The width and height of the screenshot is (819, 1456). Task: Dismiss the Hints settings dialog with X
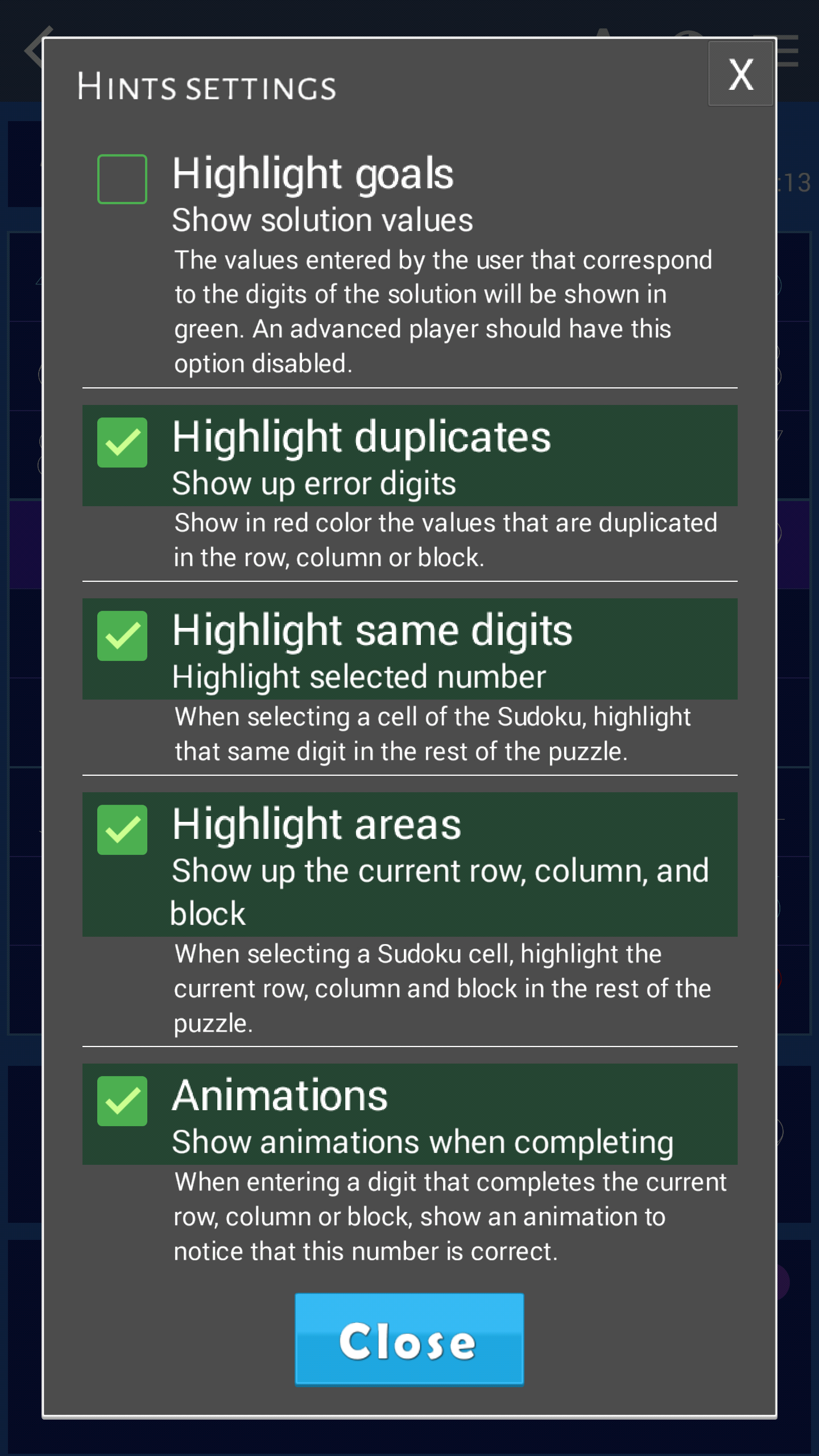pyautogui.click(x=740, y=74)
